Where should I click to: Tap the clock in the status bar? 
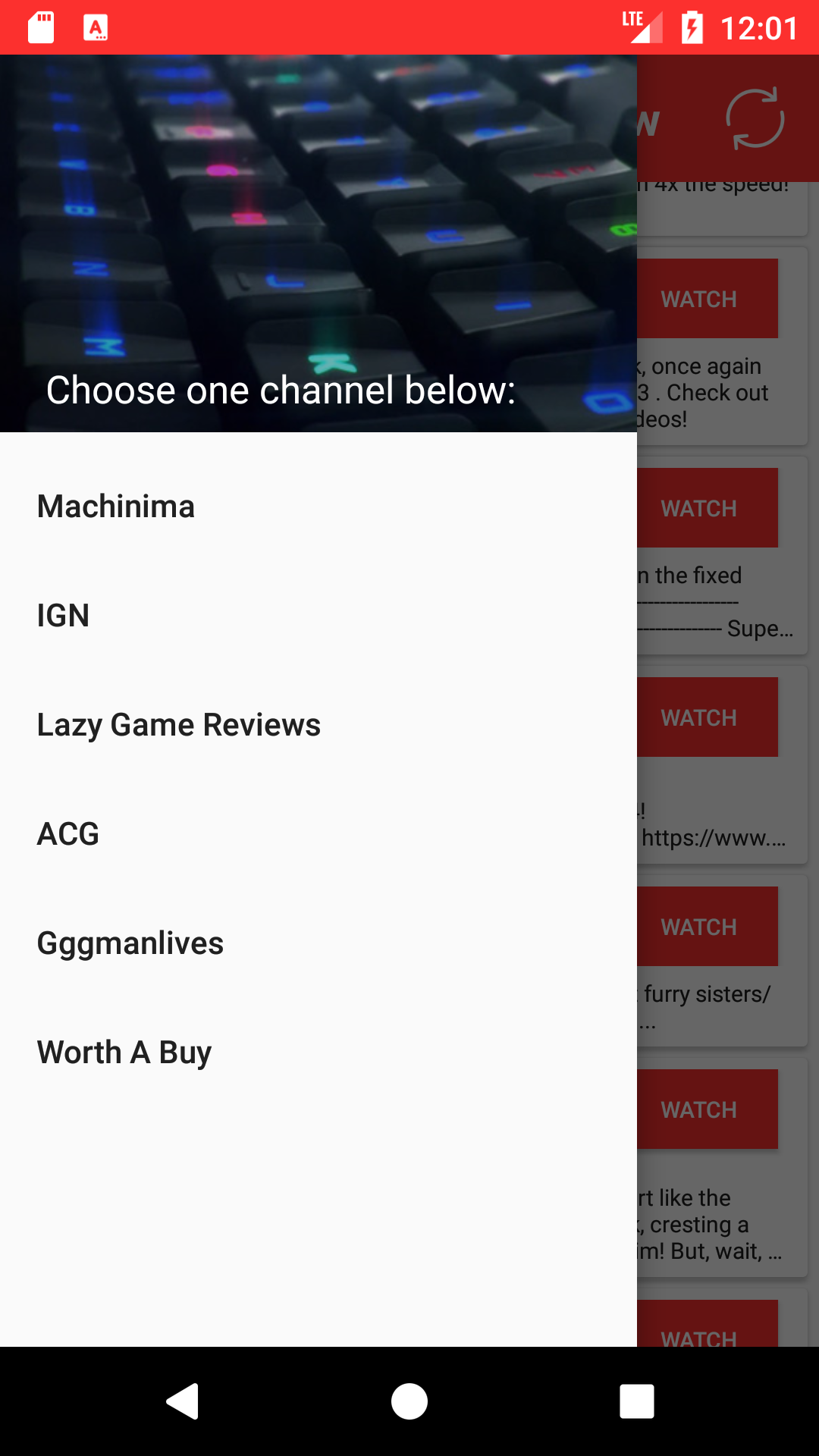tap(761, 27)
